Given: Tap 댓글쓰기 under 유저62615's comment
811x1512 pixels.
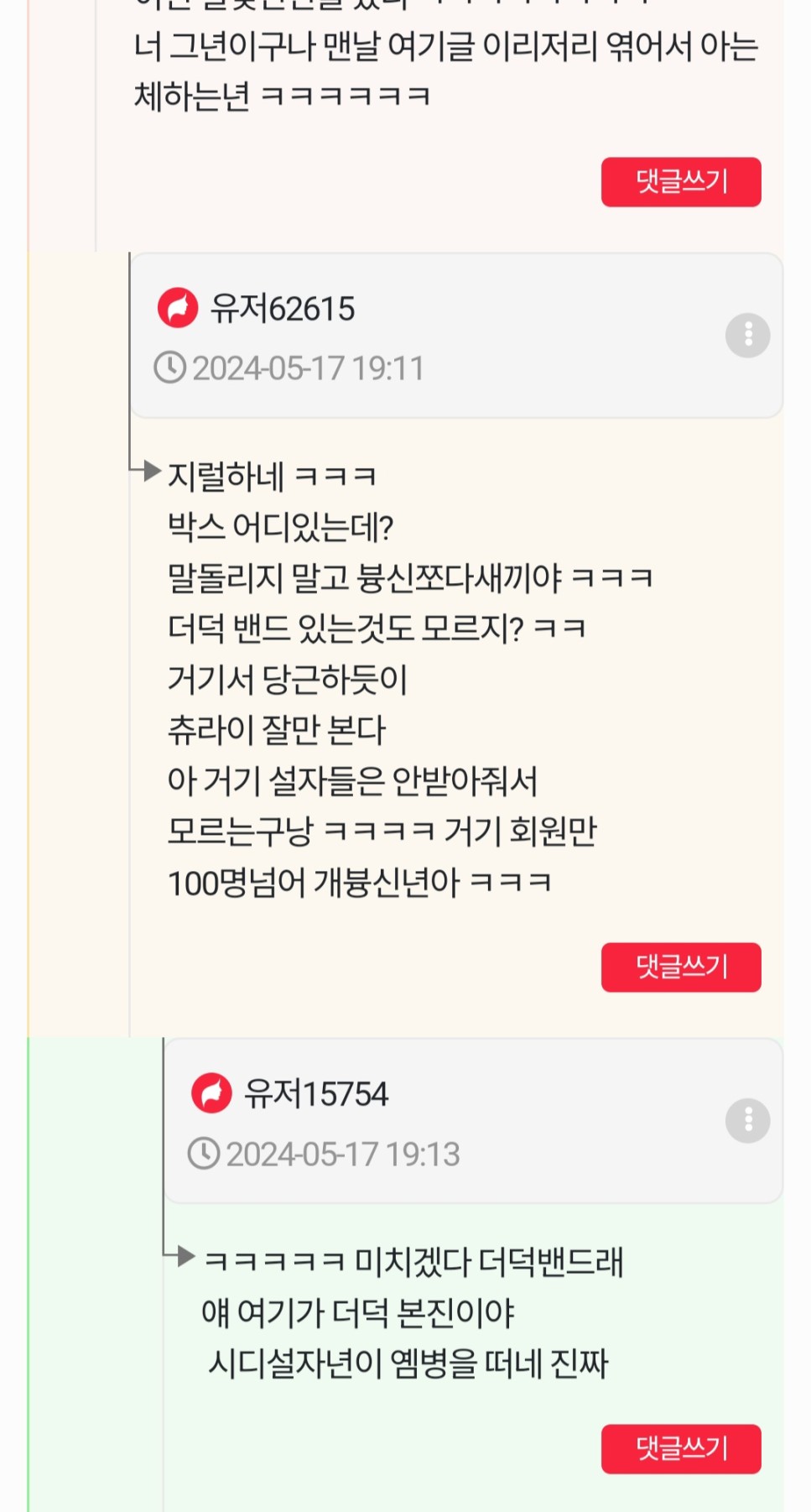Looking at the screenshot, I should pos(680,967).
